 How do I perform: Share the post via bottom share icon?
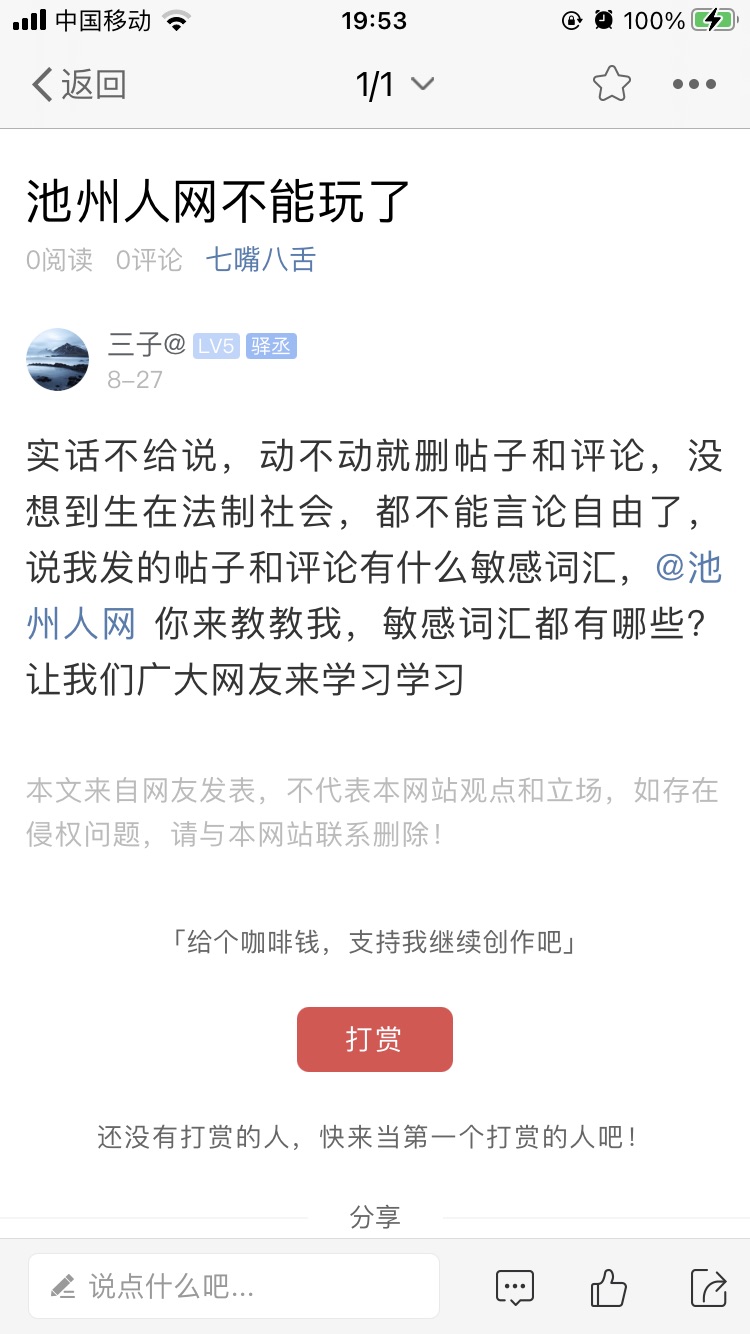708,1287
